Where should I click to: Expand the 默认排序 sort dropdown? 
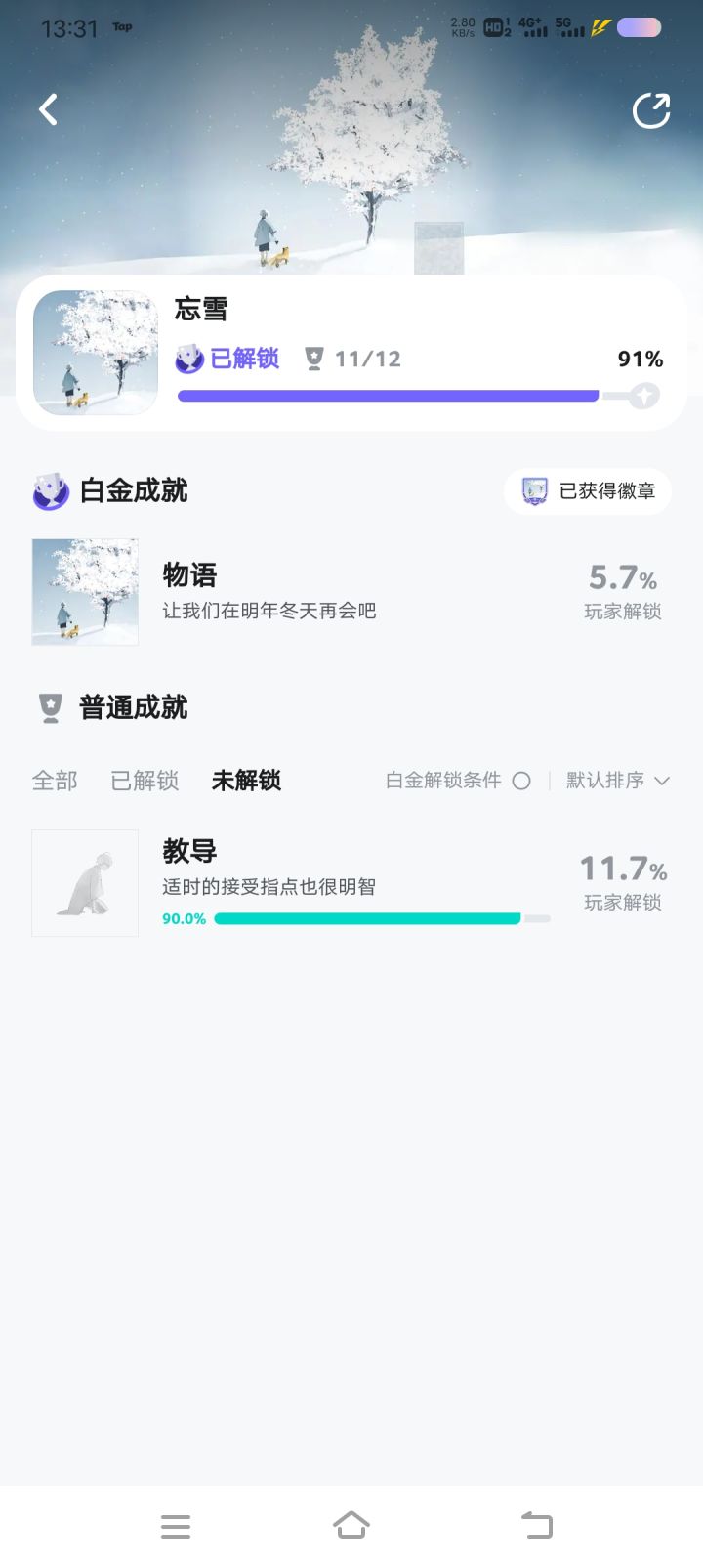click(607, 781)
